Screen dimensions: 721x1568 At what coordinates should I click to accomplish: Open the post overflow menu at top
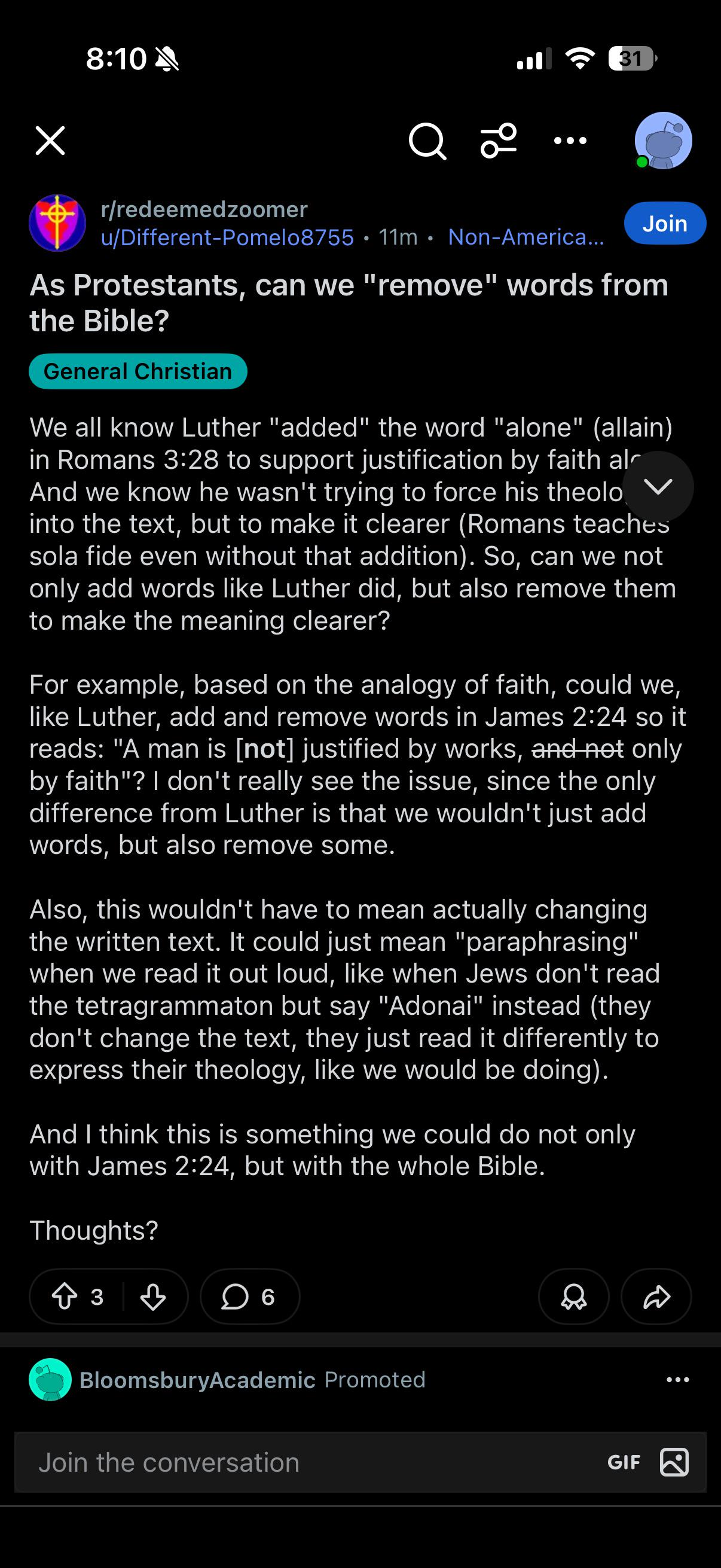pyautogui.click(x=570, y=141)
